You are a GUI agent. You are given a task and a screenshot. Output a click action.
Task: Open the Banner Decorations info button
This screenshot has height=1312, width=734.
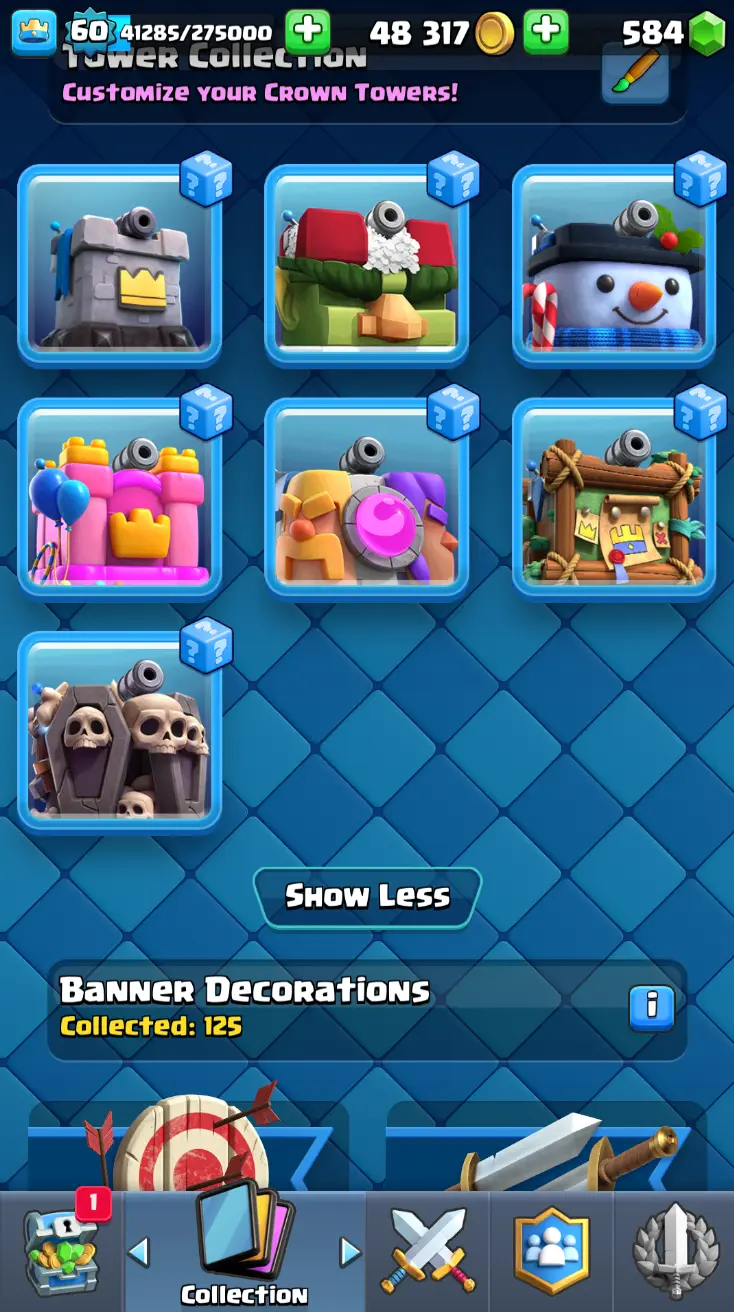coord(651,1007)
